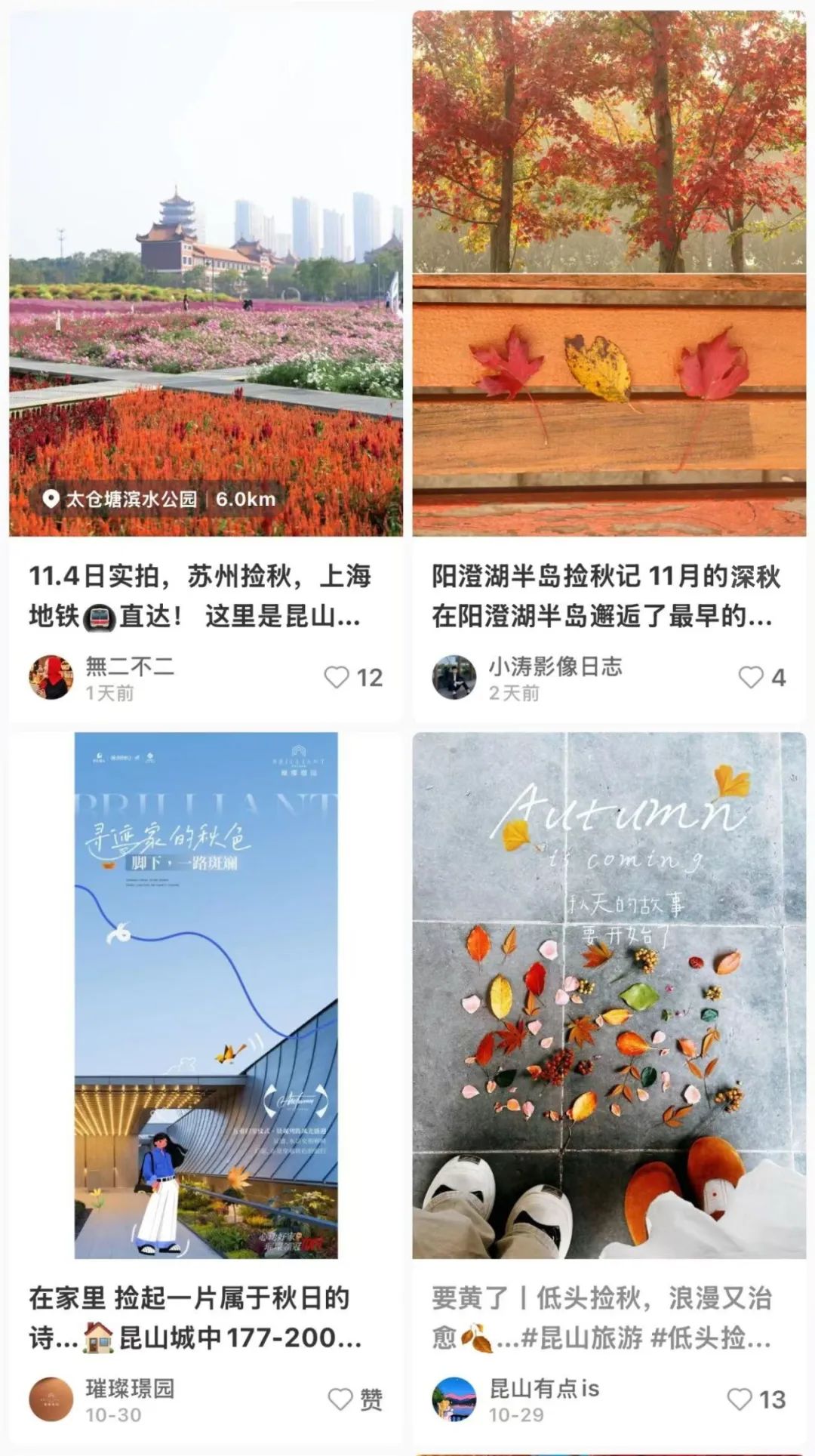The height and width of the screenshot is (1456, 815).
Task: Like the post by 璀璨璟园
Action: [340, 1399]
